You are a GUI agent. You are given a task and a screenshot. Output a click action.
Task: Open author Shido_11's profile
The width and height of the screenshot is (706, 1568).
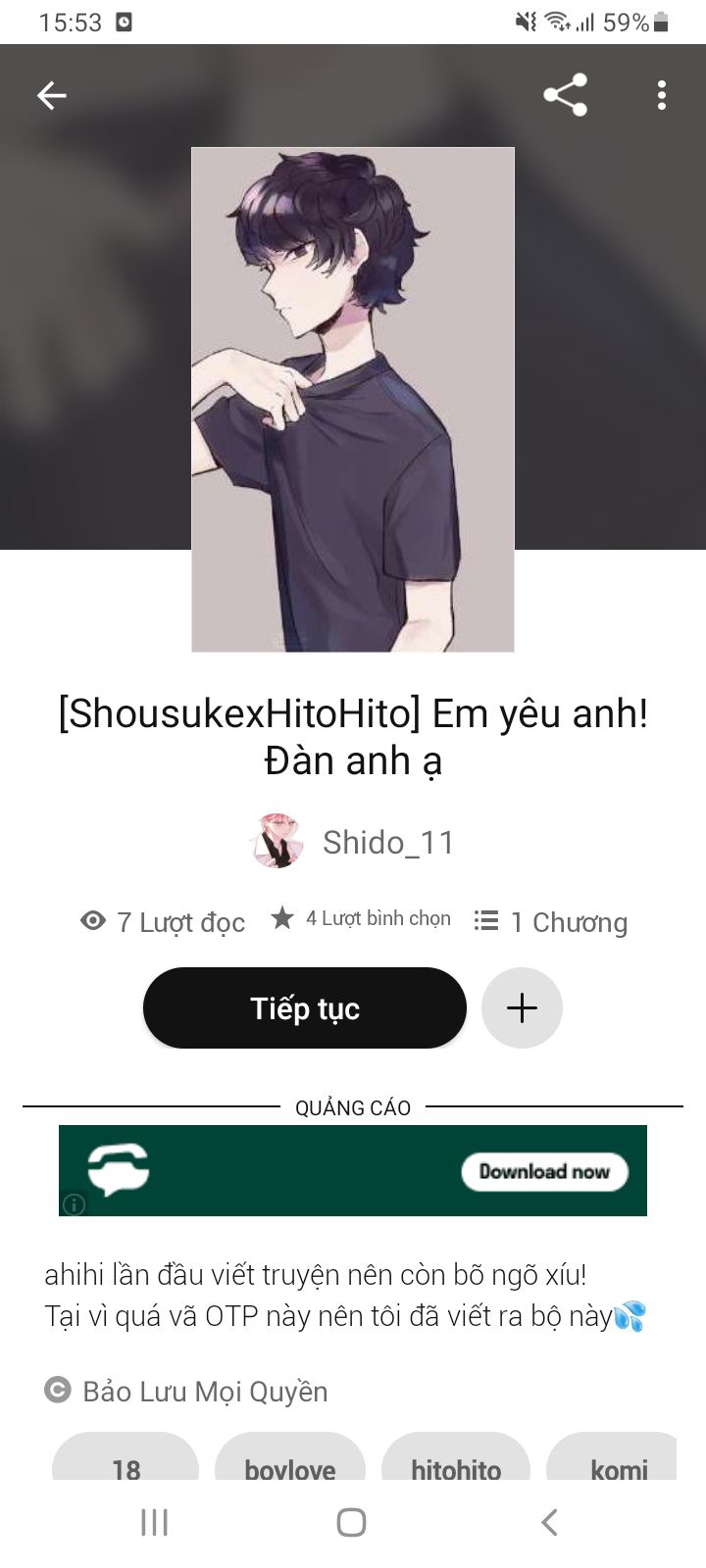pos(354,842)
